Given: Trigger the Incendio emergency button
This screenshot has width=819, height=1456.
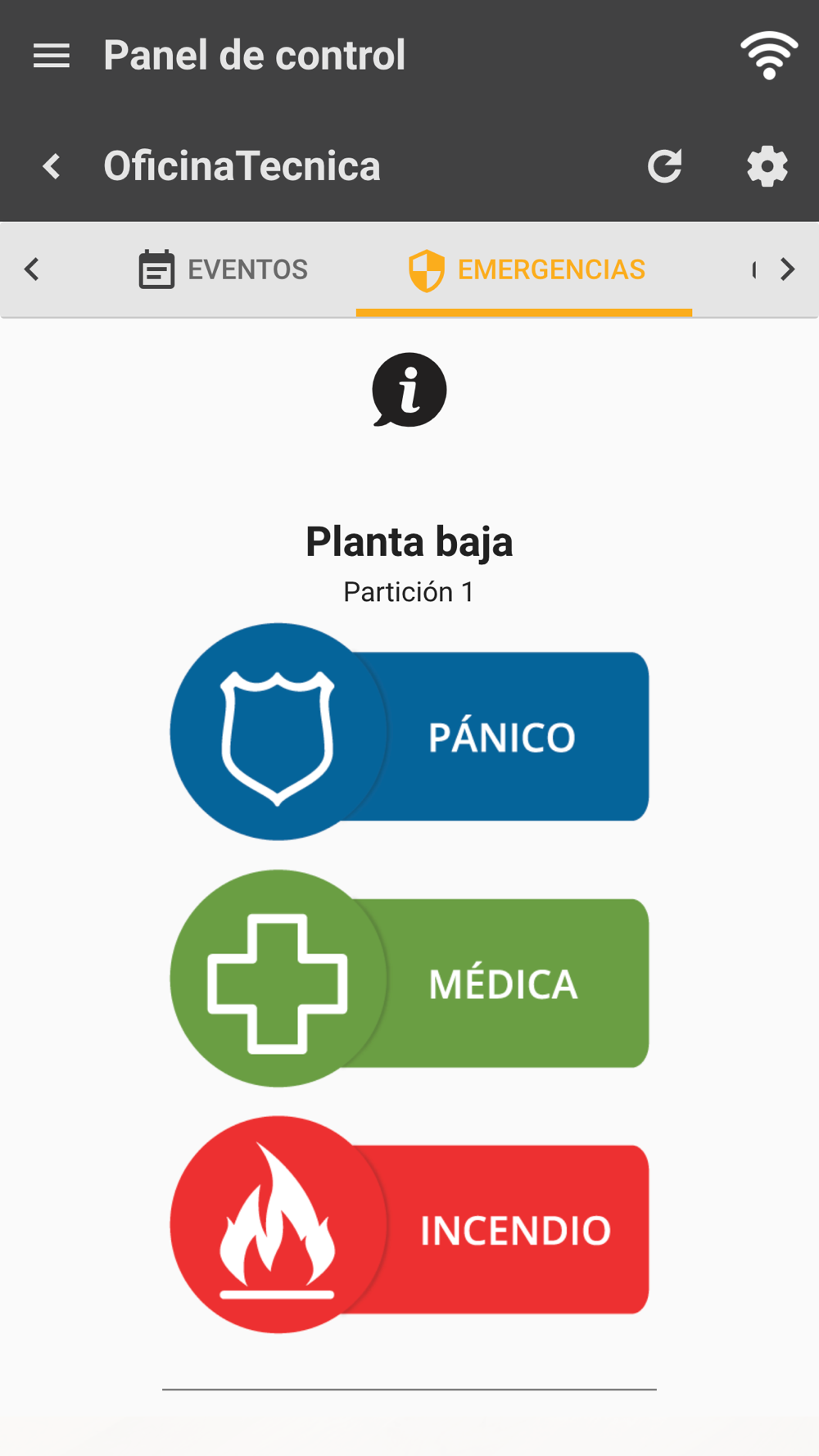Looking at the screenshot, I should tap(409, 1225).
